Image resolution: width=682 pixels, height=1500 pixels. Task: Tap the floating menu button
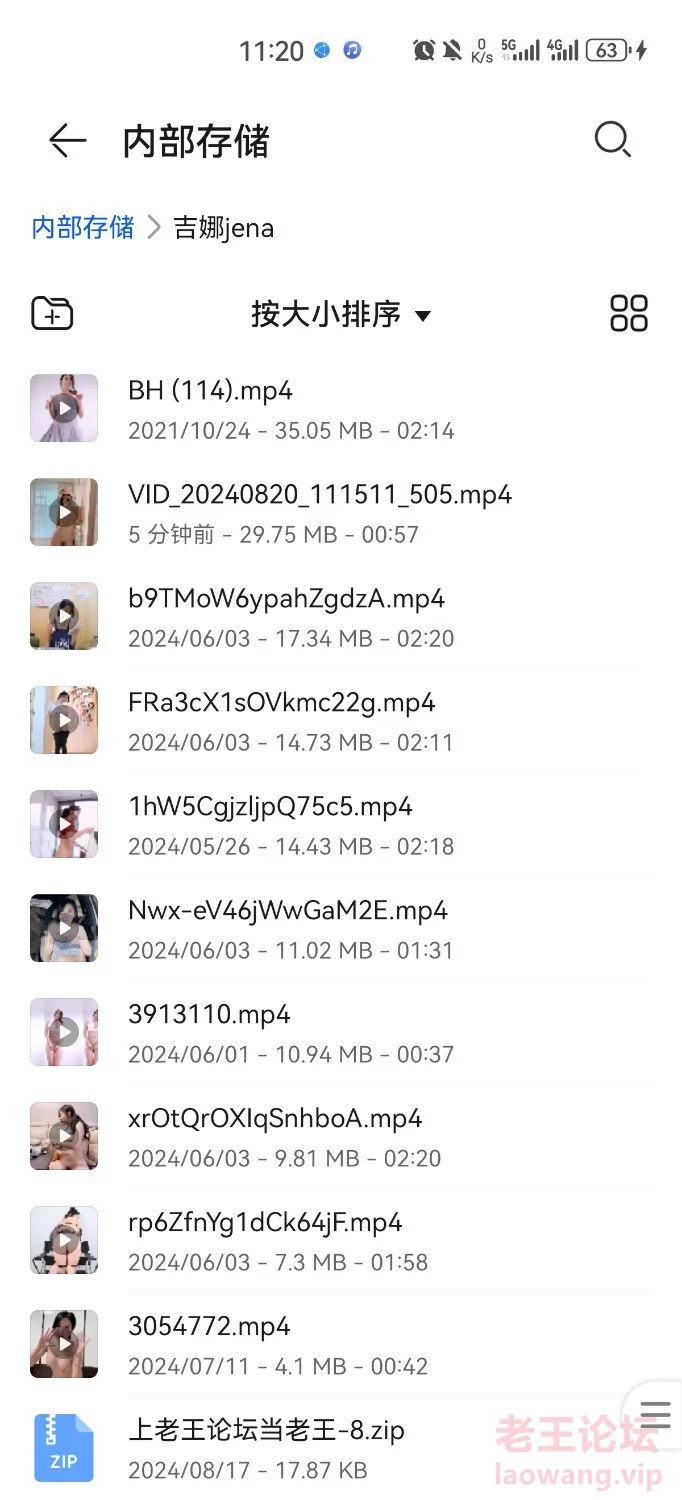pyautogui.click(x=655, y=1415)
